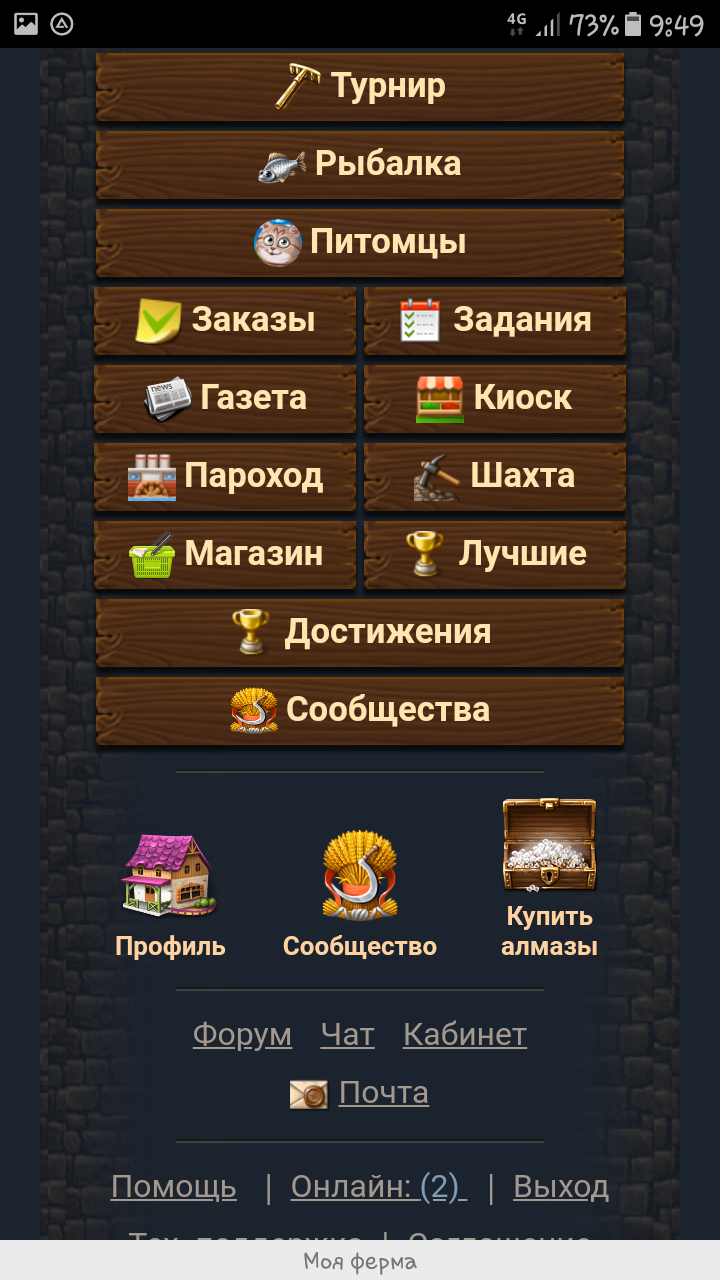The image size is (720, 1280).
Task: Open the Чат link
Action: pos(347,1034)
